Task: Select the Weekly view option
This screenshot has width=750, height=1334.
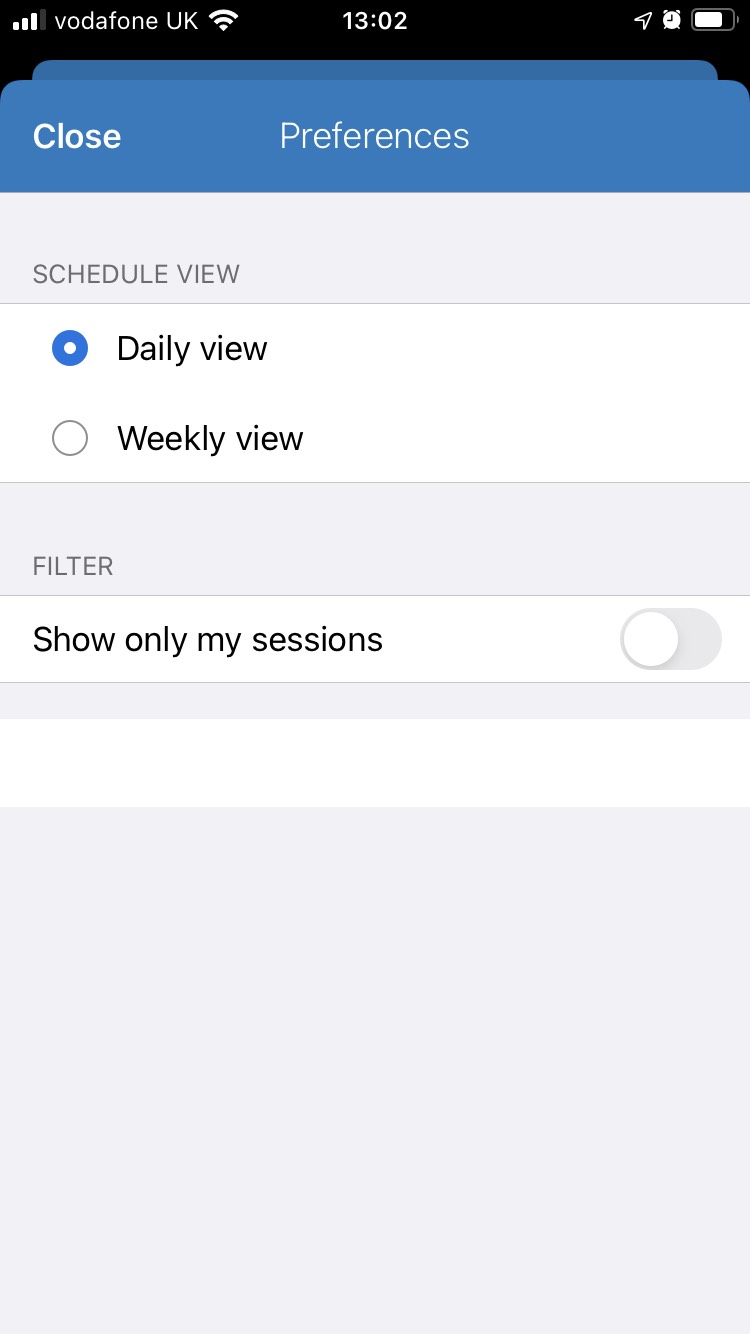Action: point(70,438)
